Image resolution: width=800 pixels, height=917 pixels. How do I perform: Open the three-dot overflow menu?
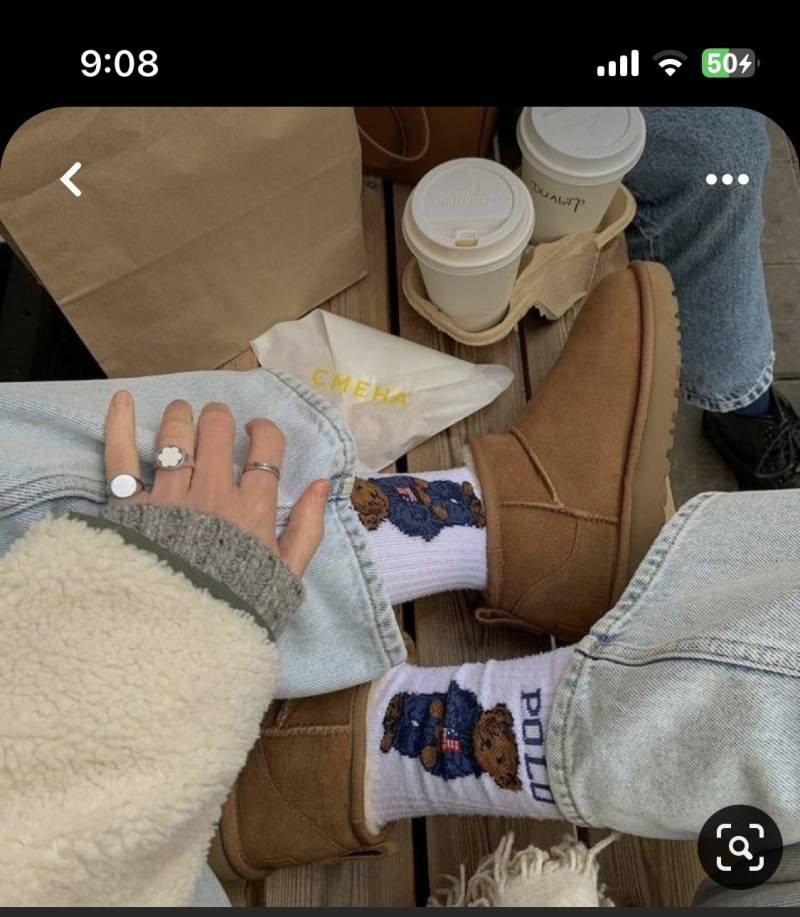(x=727, y=180)
